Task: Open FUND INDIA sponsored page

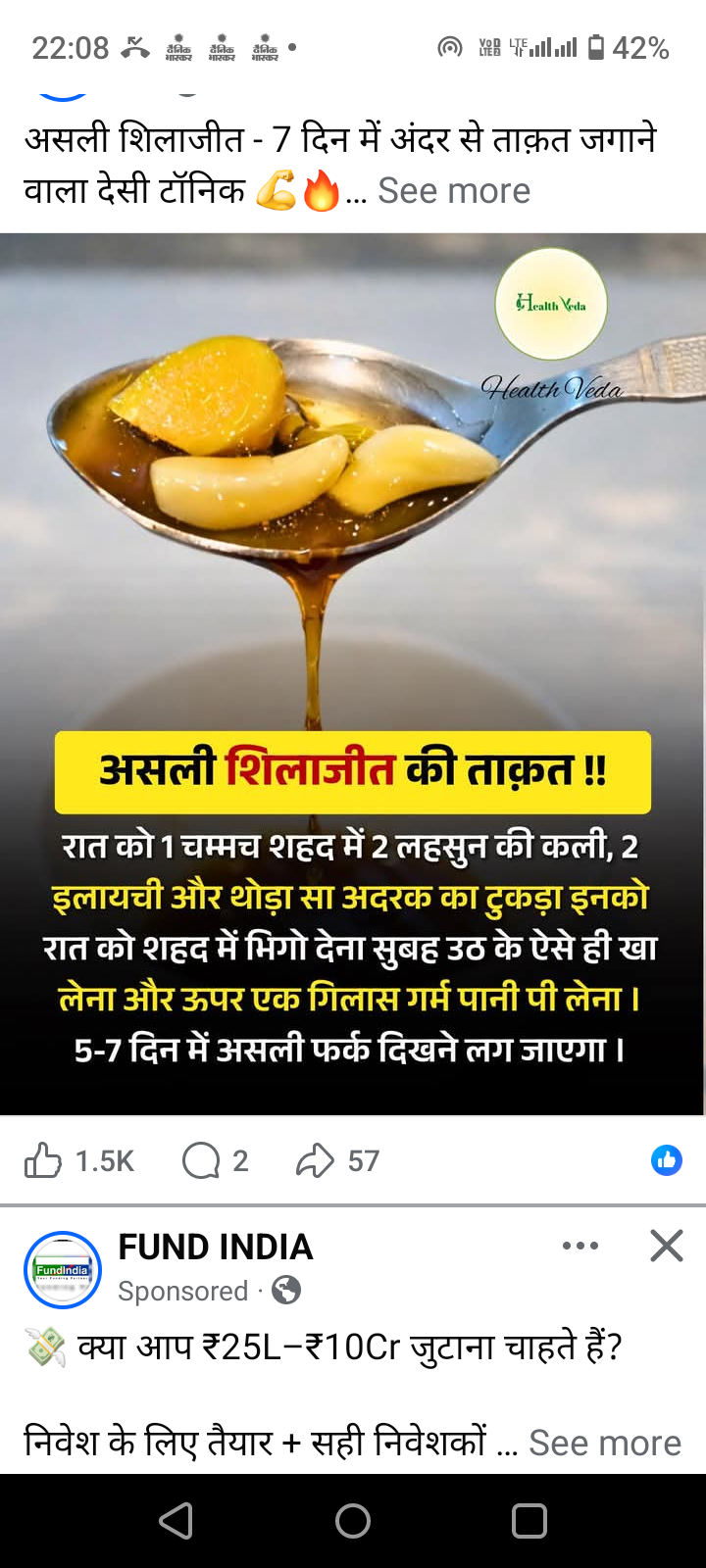Action: pyautogui.click(x=216, y=1247)
